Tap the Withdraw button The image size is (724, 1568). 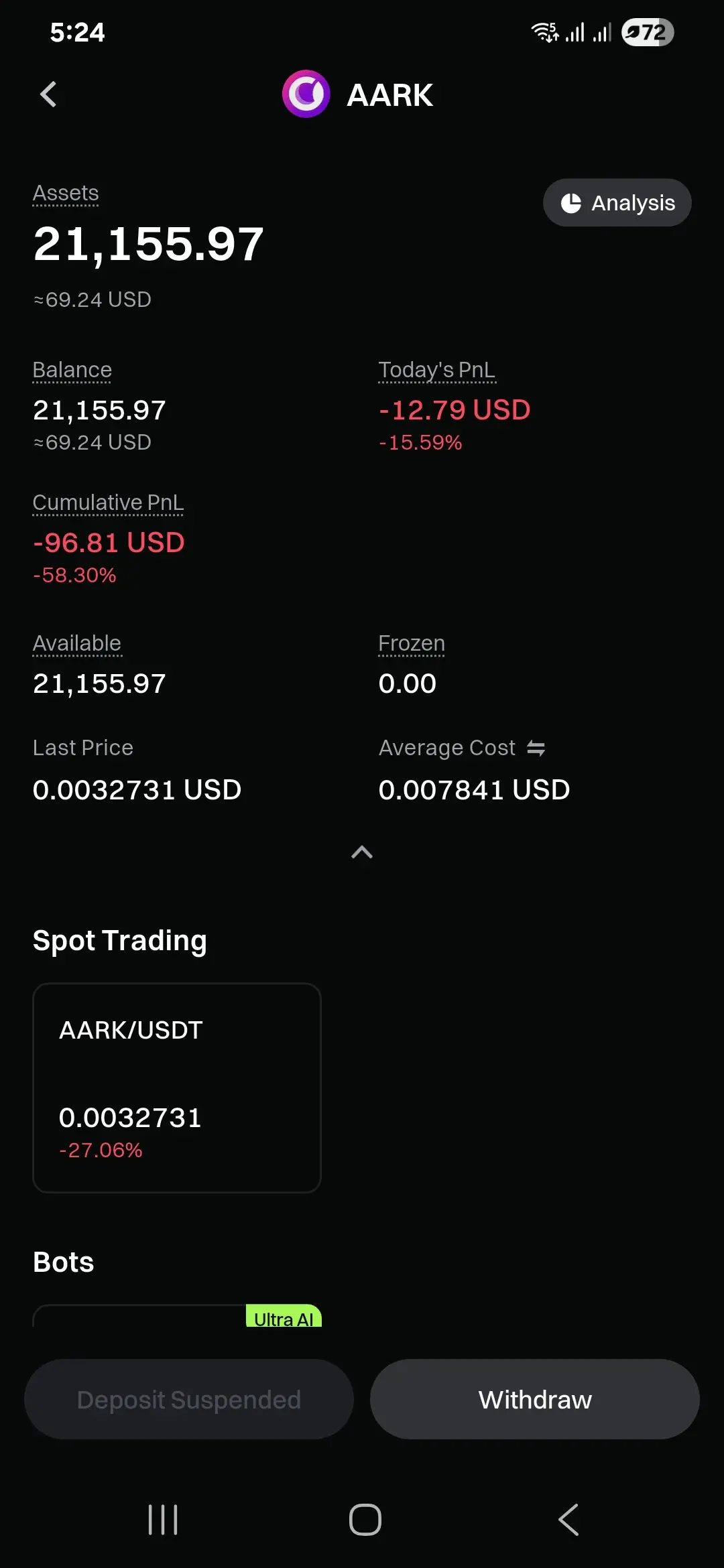pyautogui.click(x=534, y=1399)
